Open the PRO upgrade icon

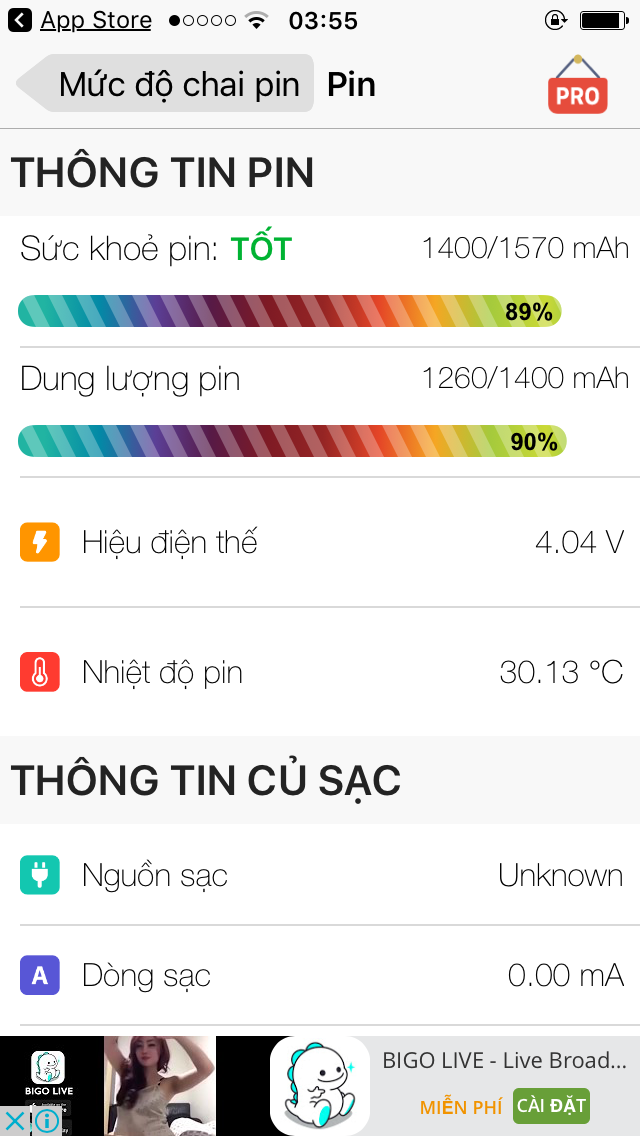point(578,85)
